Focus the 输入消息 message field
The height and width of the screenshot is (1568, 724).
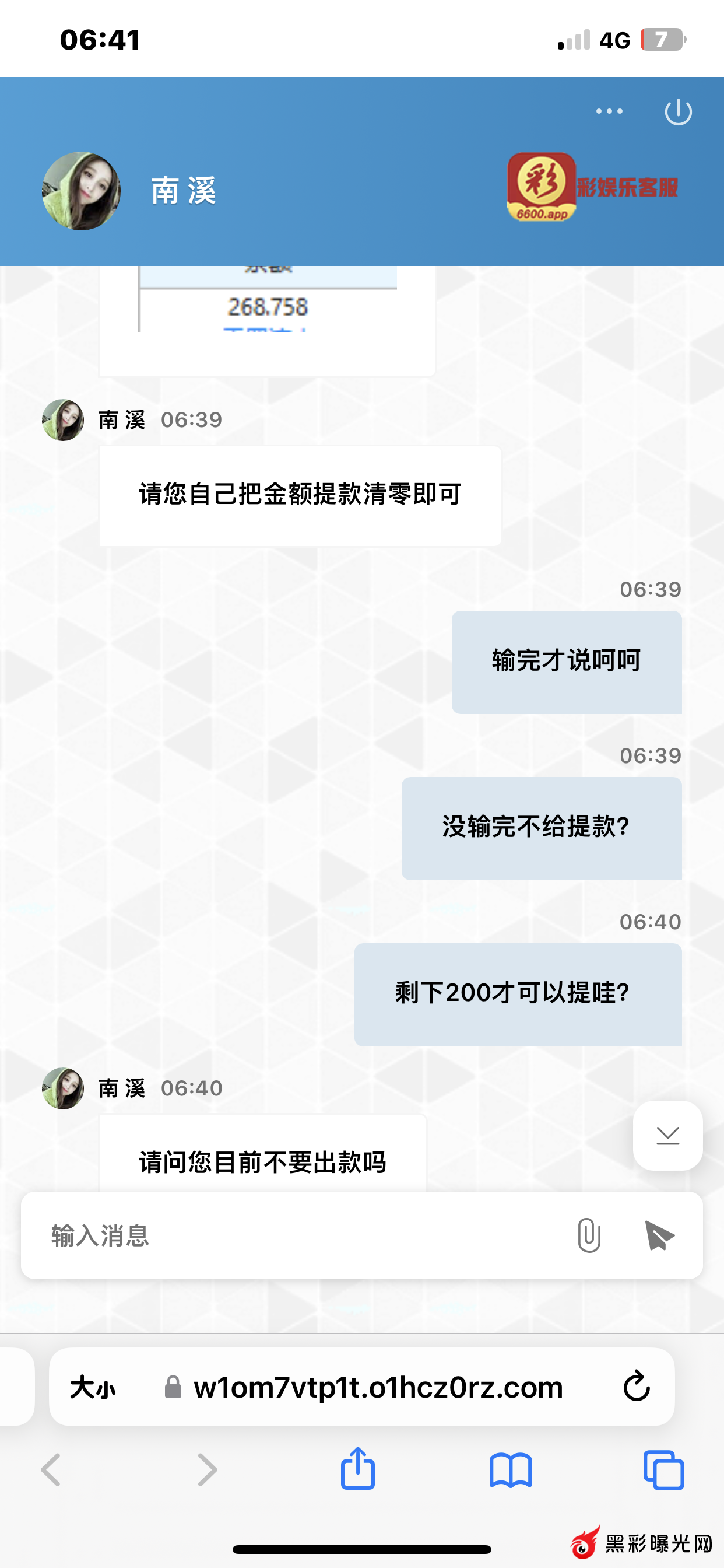click(298, 1235)
